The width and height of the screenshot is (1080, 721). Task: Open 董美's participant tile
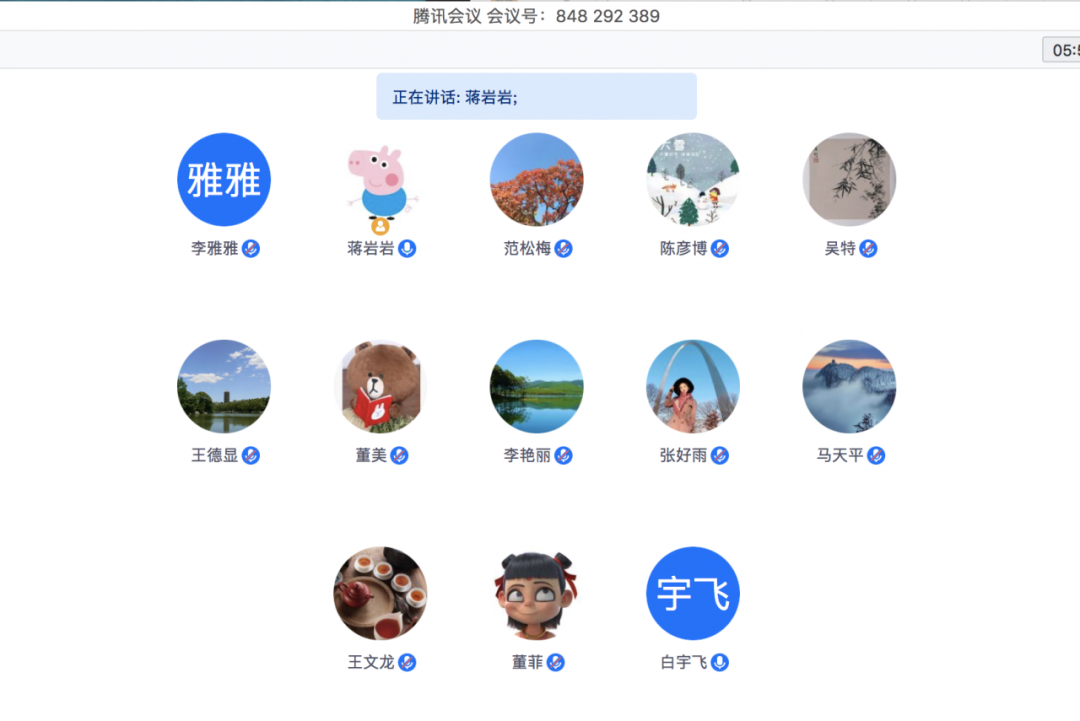tap(381, 387)
